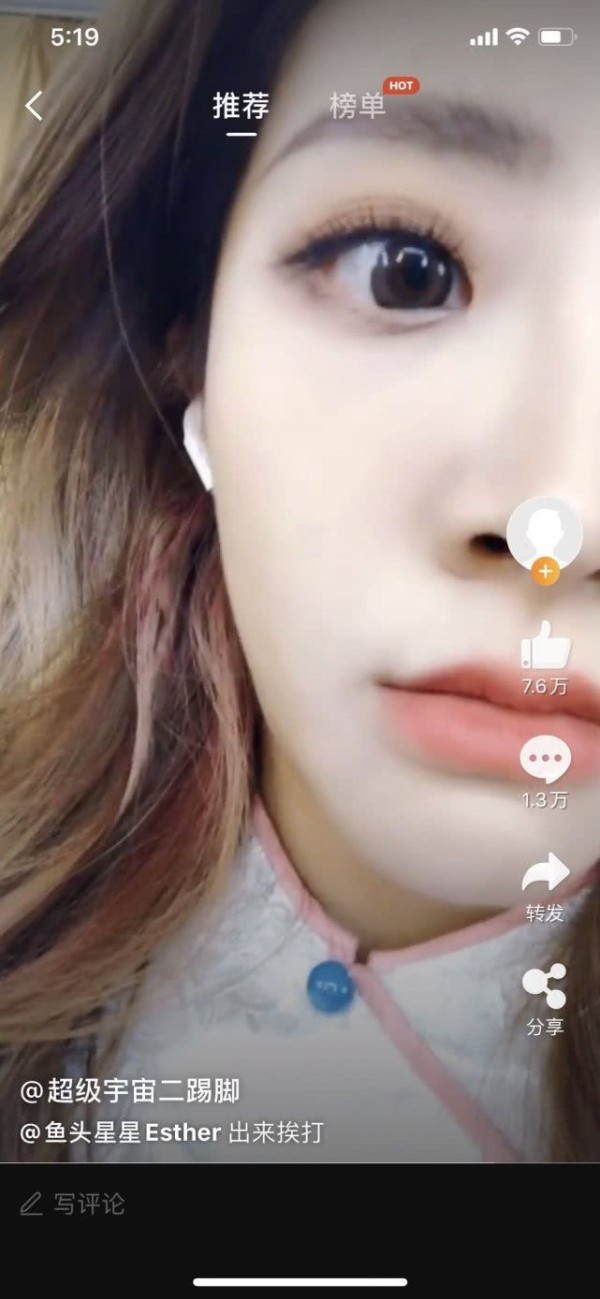Switch to the 推荐 tab
The image size is (600, 1299).
(241, 106)
